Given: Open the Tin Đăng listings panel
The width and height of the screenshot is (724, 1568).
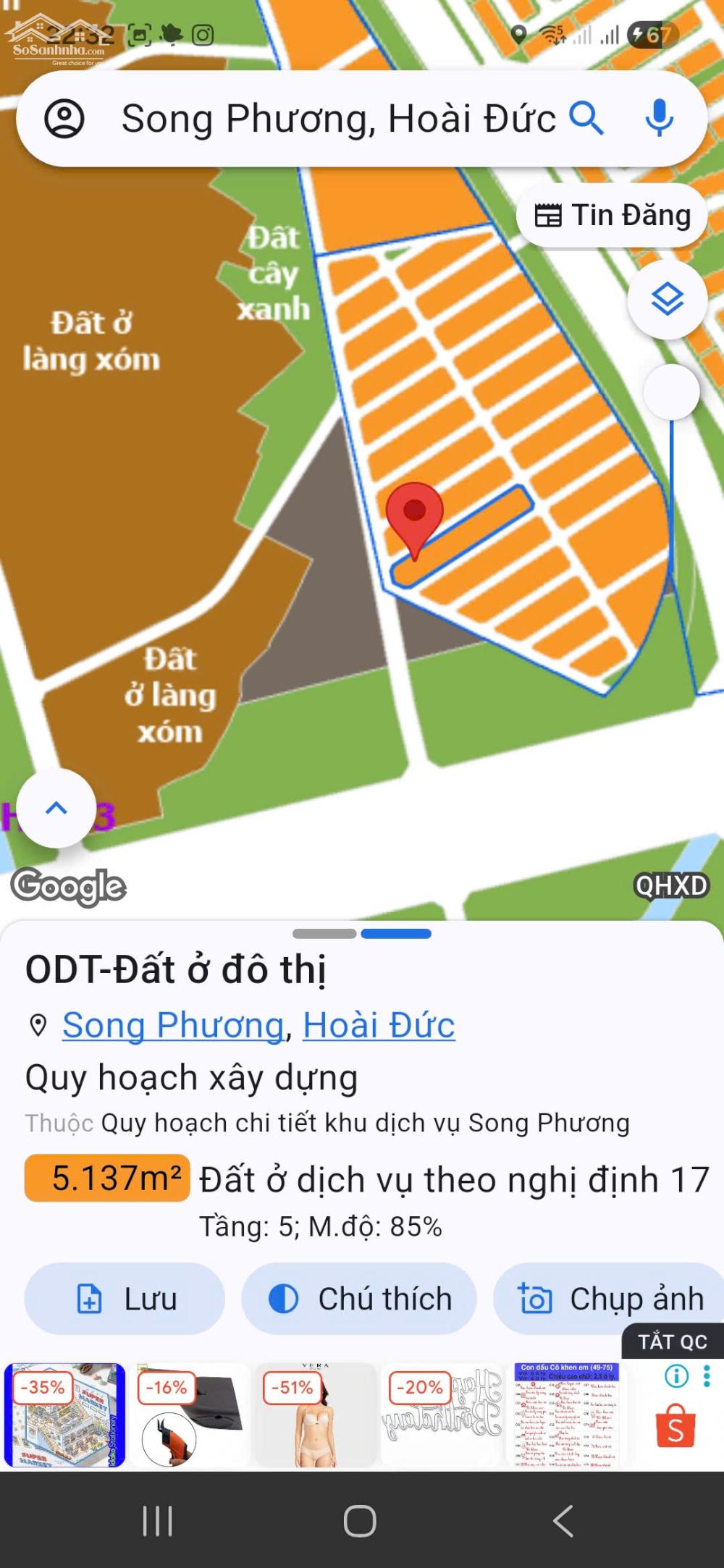Looking at the screenshot, I should click(613, 215).
